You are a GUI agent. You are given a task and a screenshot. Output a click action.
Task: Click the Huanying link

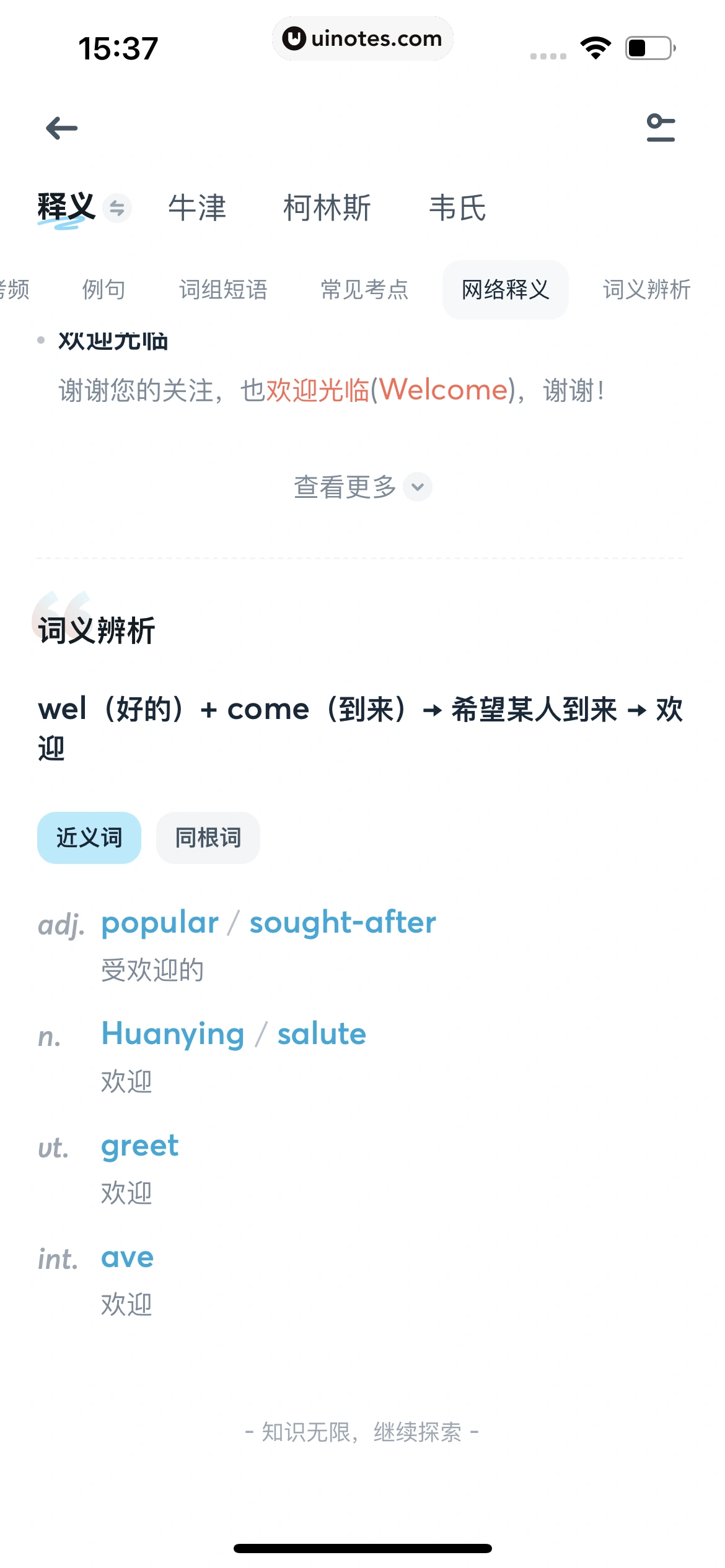click(172, 1034)
